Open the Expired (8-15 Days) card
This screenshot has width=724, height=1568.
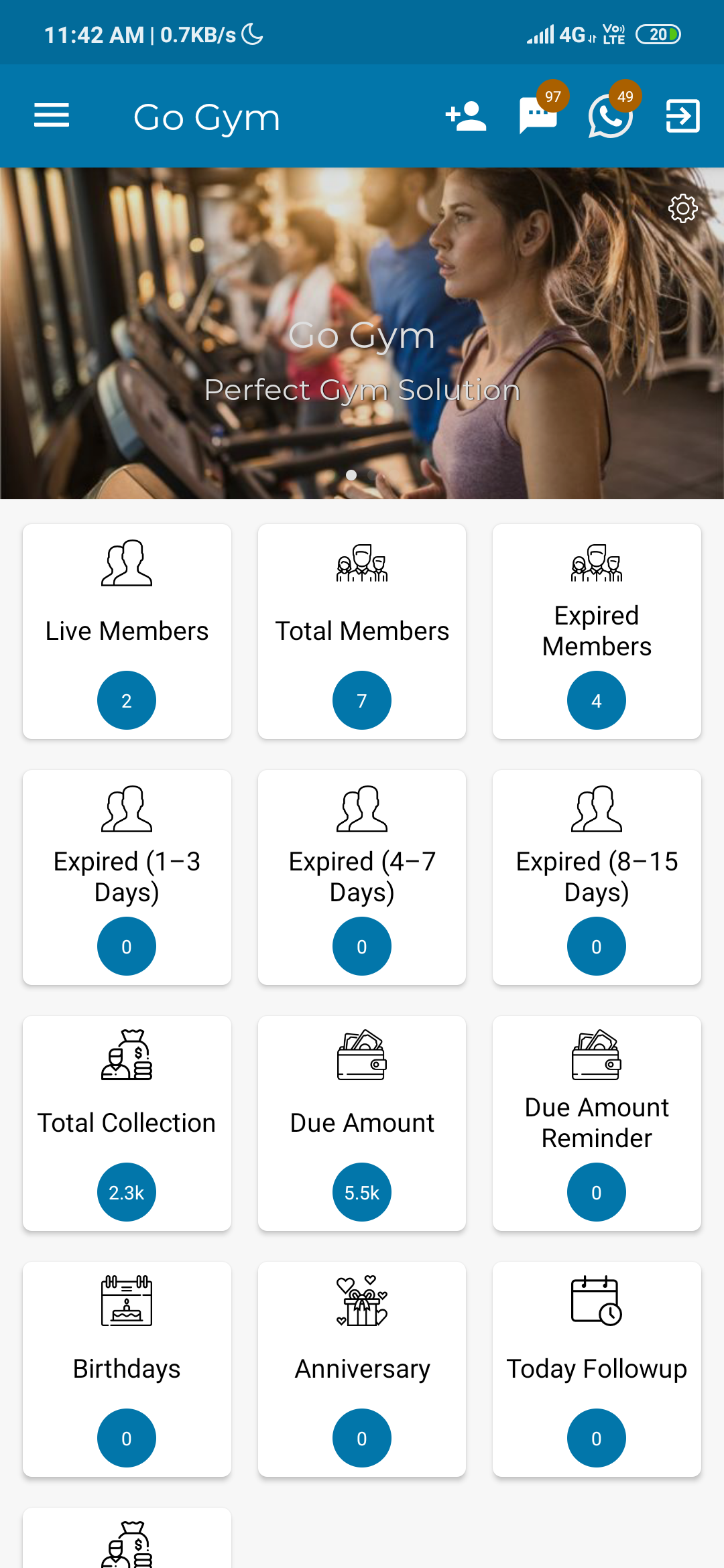pyautogui.click(x=596, y=878)
